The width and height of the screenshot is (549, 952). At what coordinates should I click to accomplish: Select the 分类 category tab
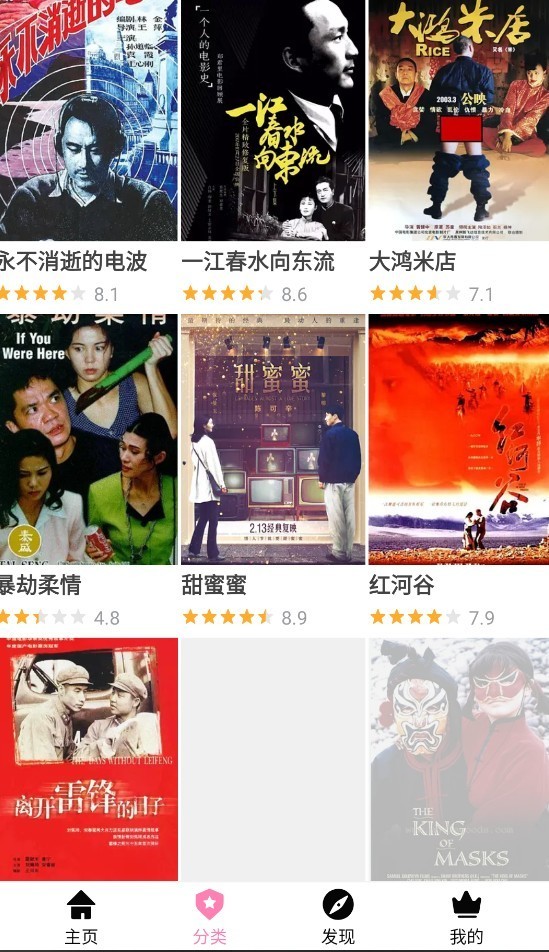coord(210,917)
